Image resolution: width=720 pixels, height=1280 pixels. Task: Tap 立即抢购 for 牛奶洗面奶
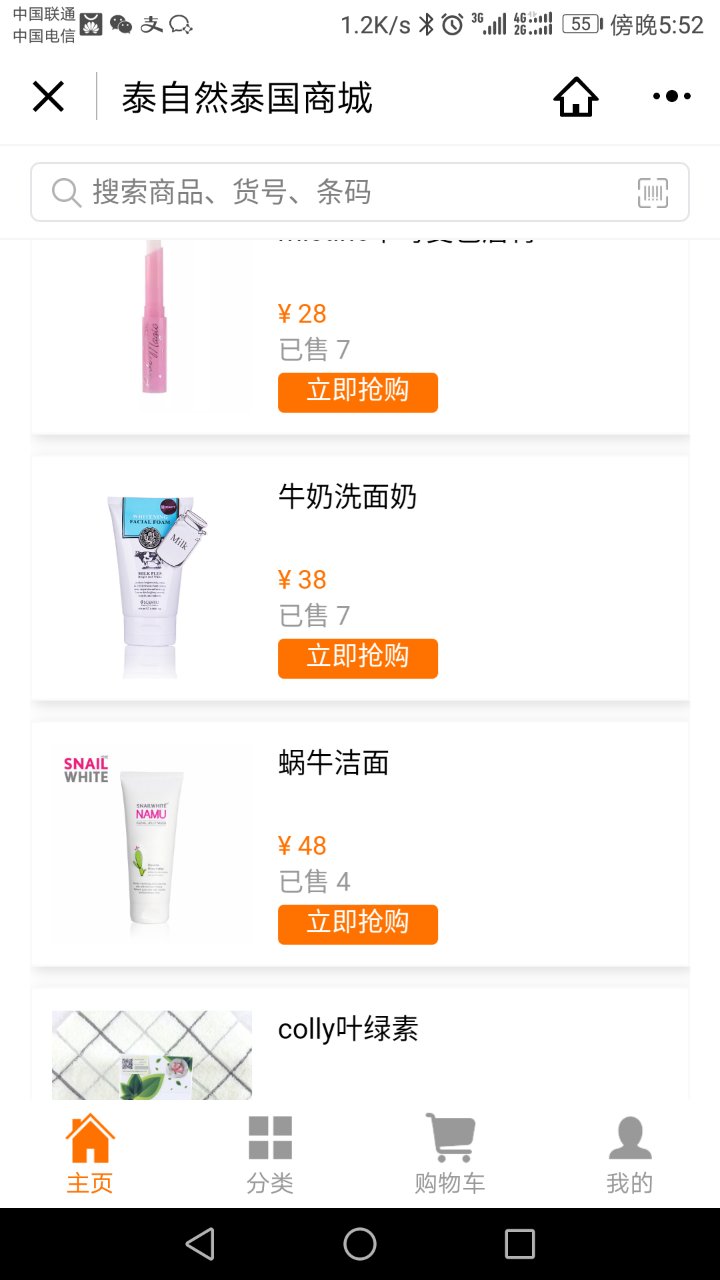tap(357, 658)
